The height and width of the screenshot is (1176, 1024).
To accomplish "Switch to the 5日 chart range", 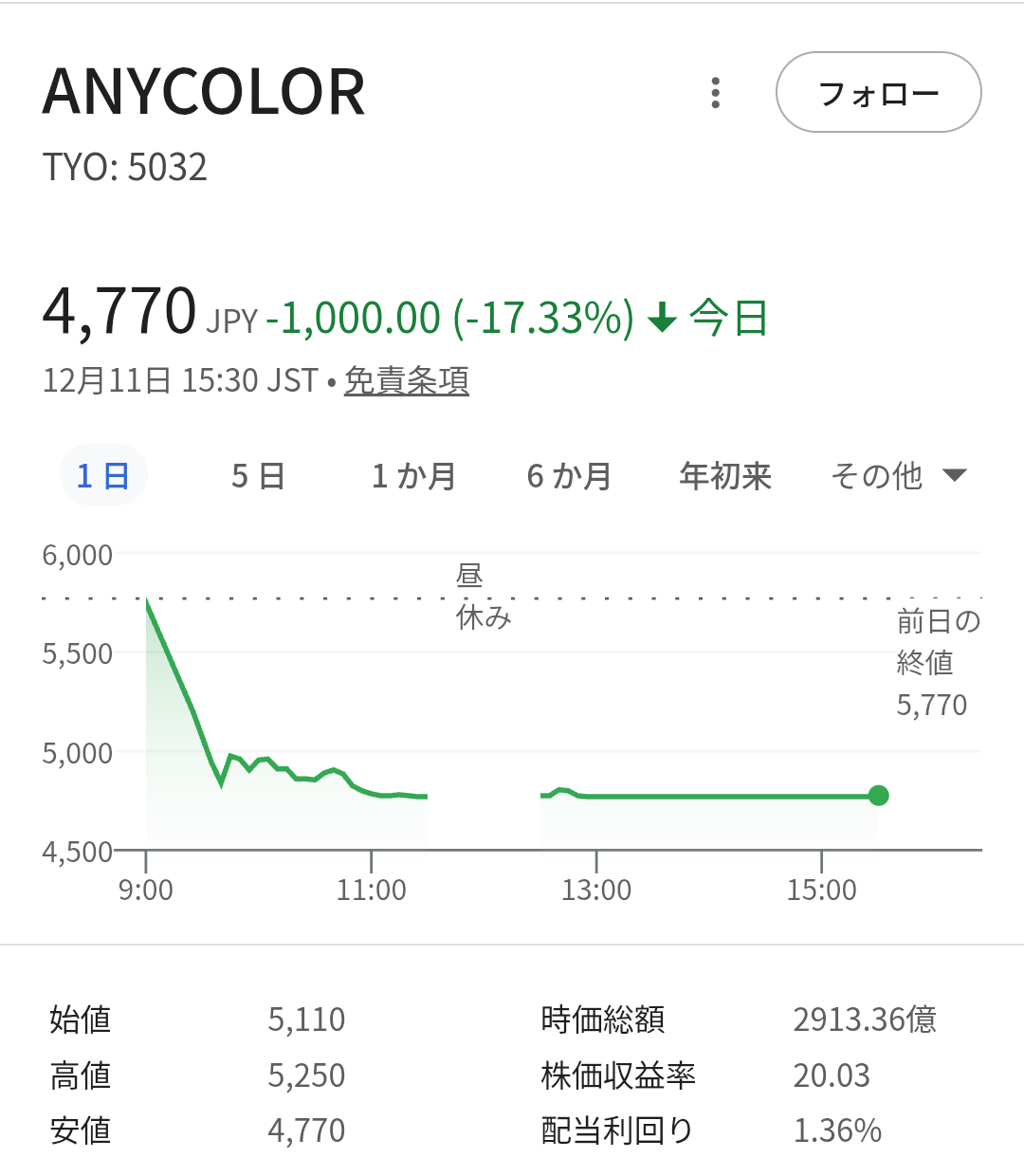I will (x=258, y=475).
